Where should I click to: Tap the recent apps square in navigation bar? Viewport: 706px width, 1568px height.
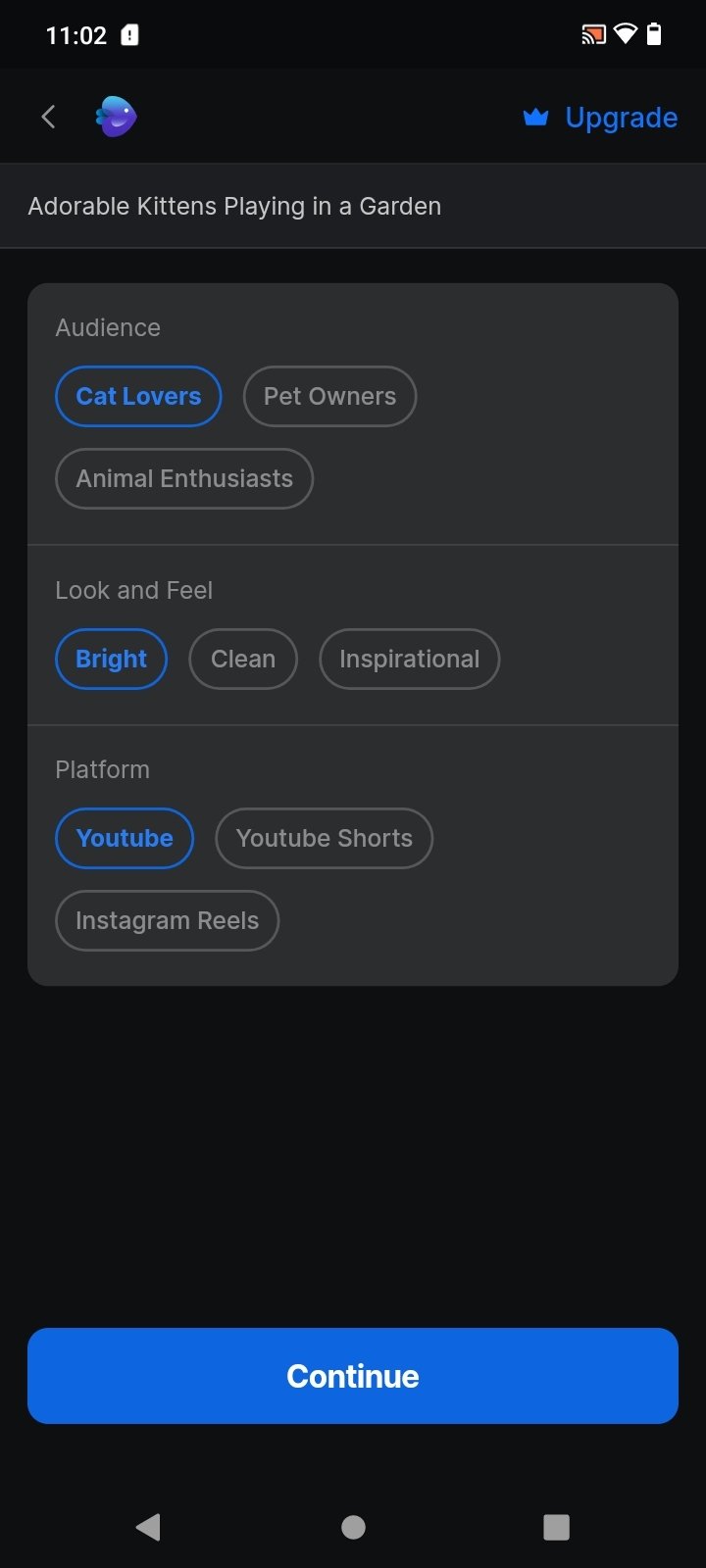[556, 1527]
